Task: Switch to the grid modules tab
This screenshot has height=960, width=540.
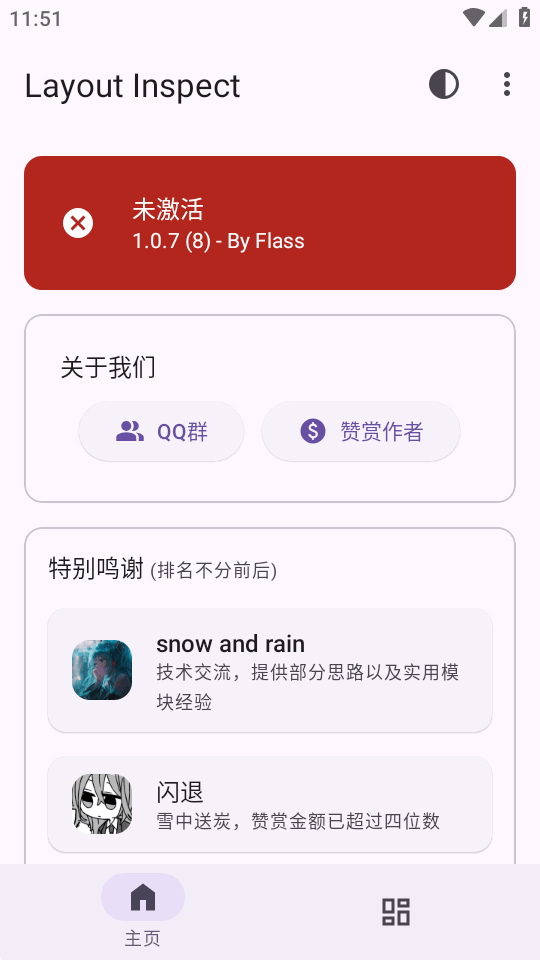Action: [x=396, y=912]
